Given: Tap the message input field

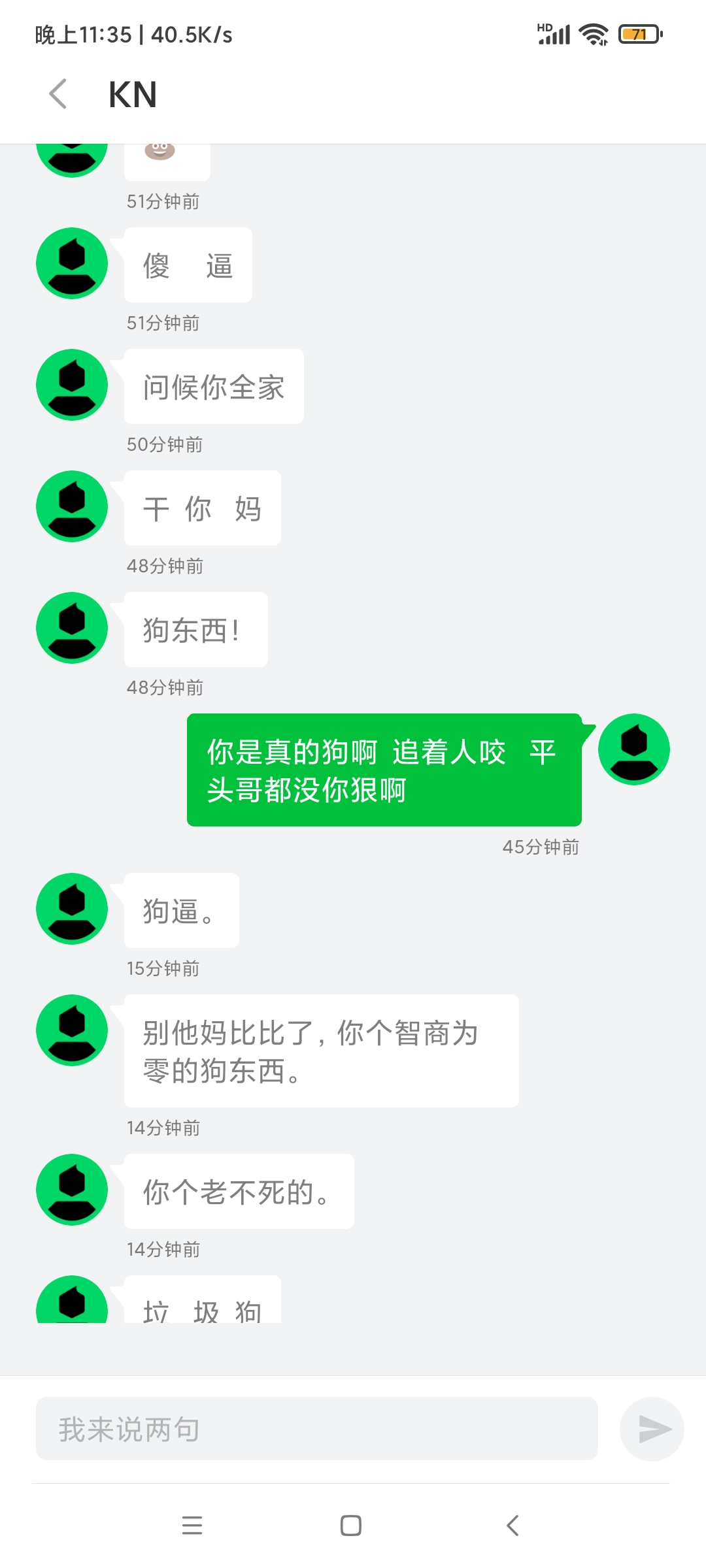Looking at the screenshot, I should 317,1429.
